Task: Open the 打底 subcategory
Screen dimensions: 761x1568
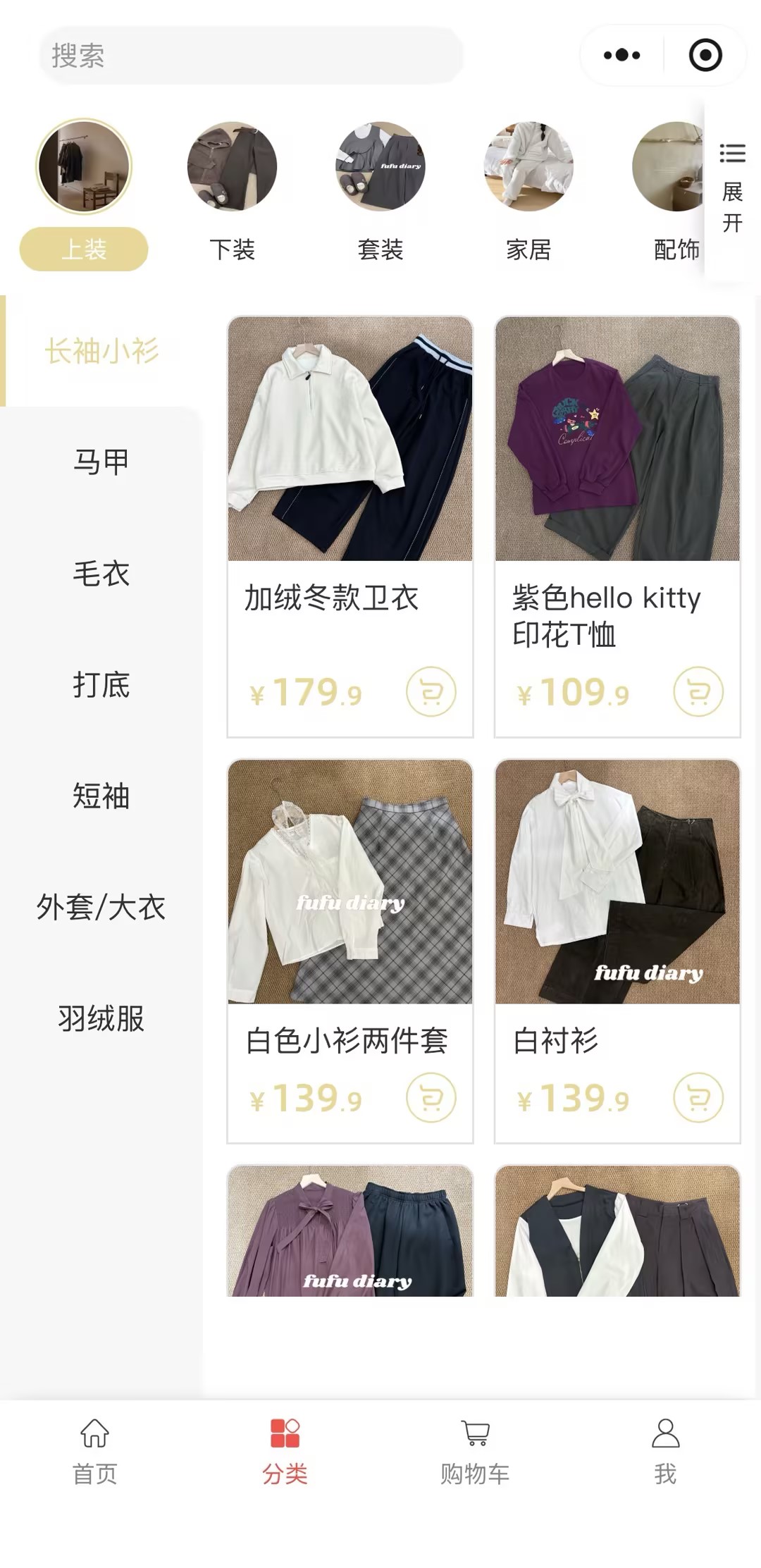Action: pyautogui.click(x=101, y=685)
